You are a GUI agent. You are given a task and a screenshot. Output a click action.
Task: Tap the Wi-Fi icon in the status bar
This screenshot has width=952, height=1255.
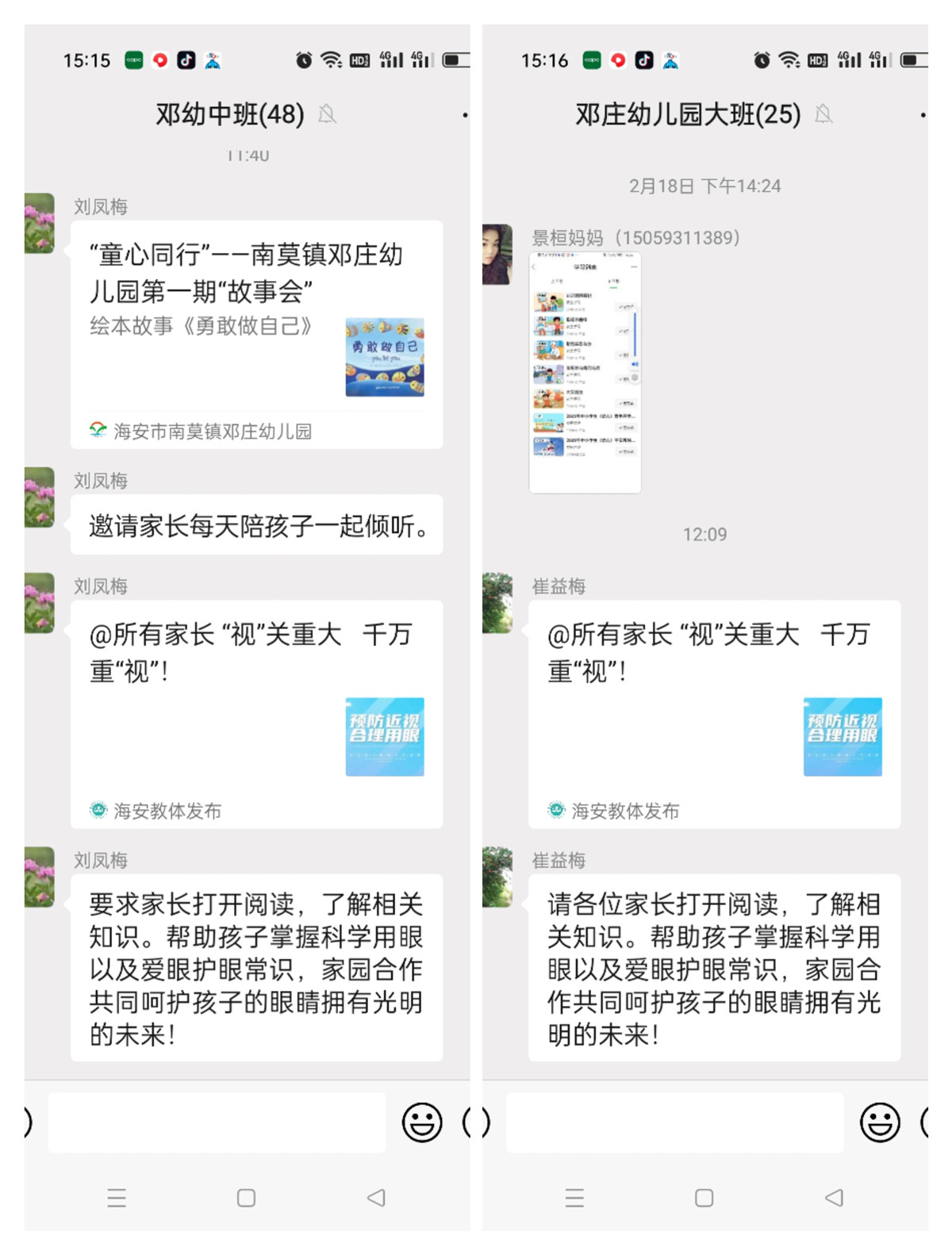[x=330, y=59]
